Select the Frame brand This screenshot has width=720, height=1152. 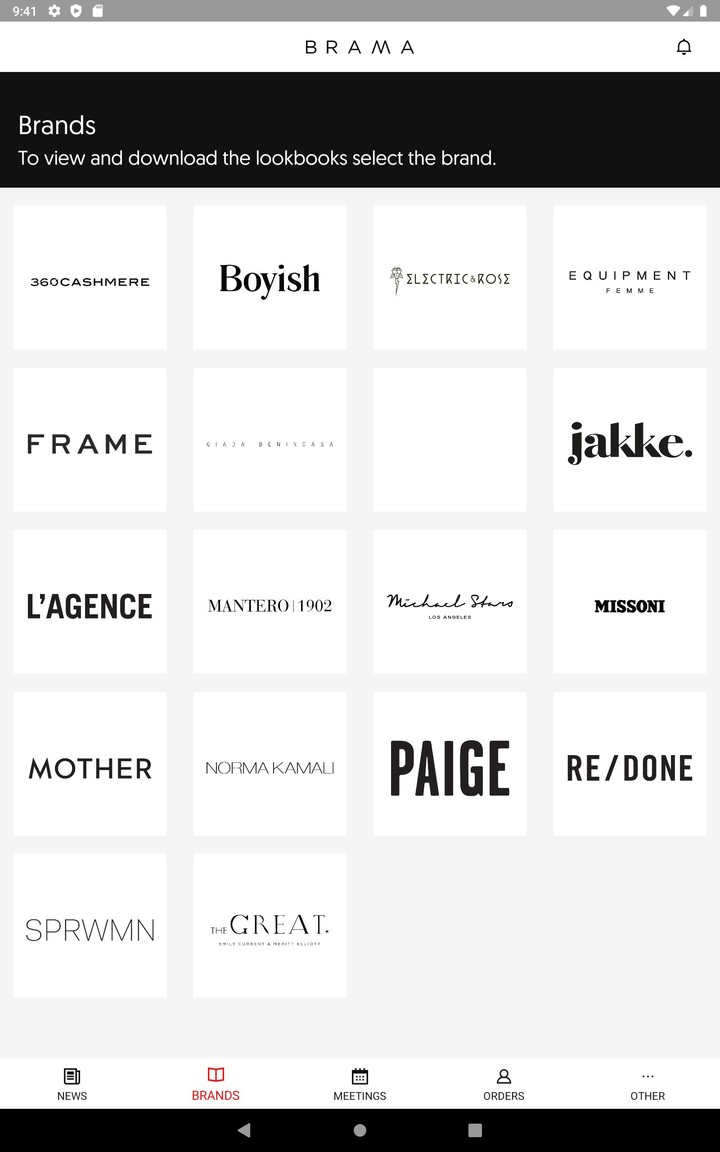tap(90, 440)
